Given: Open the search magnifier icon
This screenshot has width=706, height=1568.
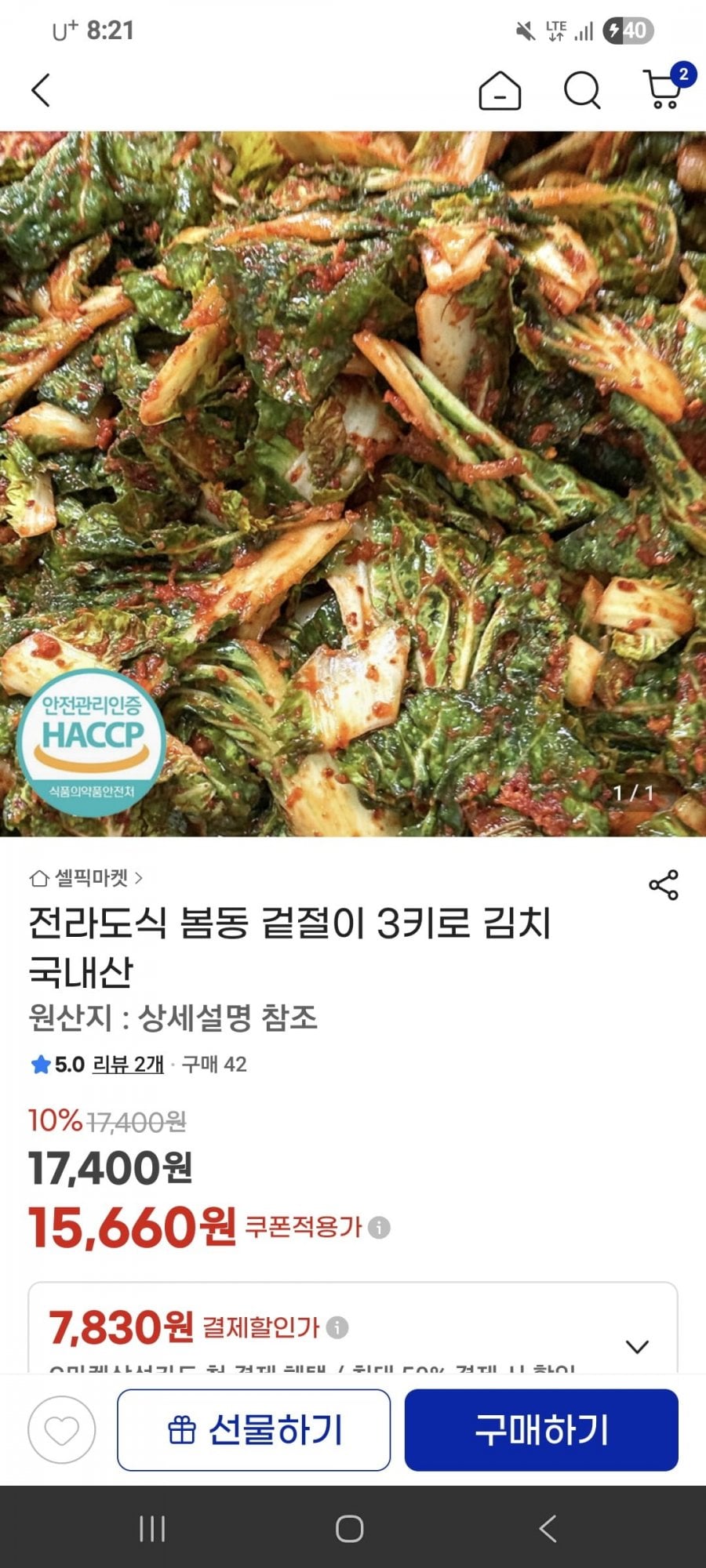Looking at the screenshot, I should pyautogui.click(x=582, y=90).
